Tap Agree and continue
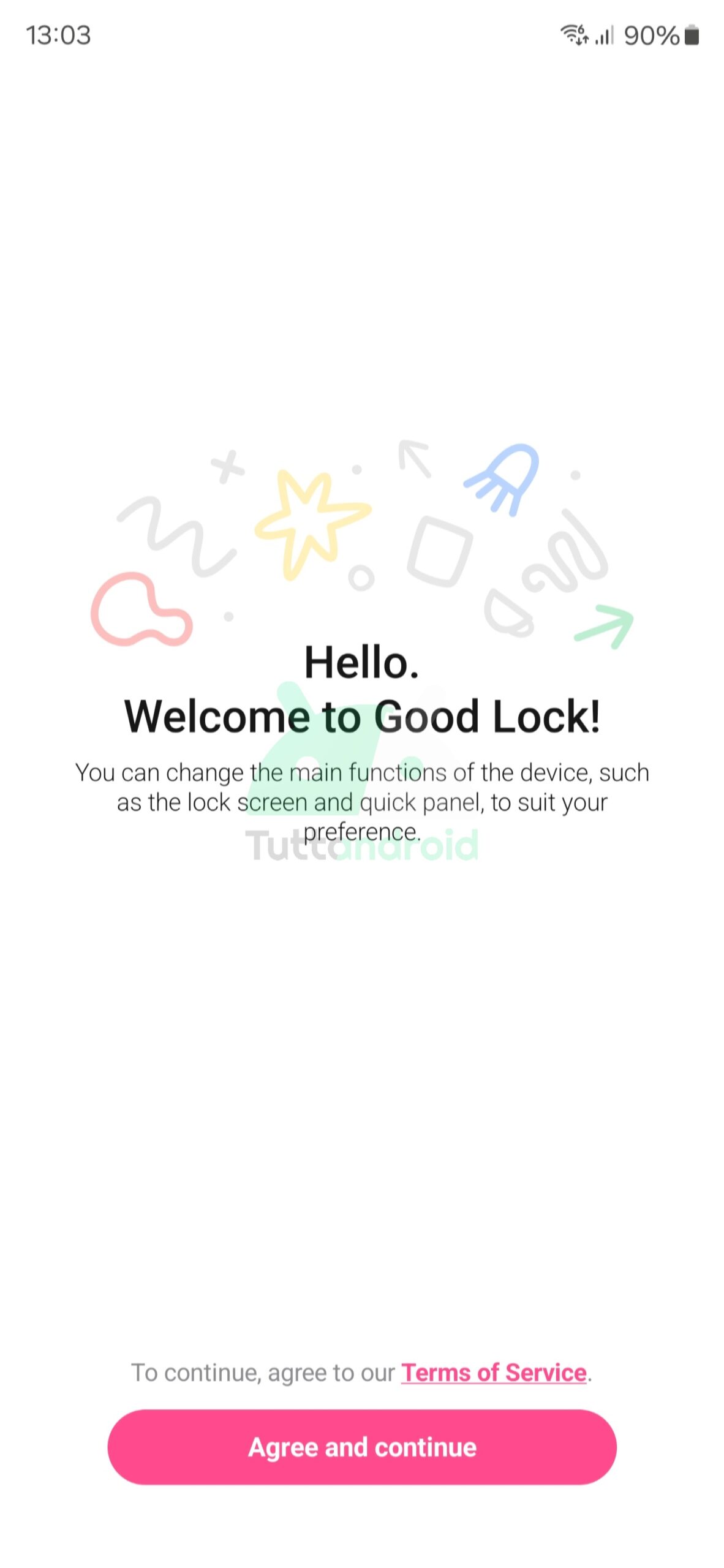This screenshot has height=1568, width=724. pyautogui.click(x=362, y=1447)
